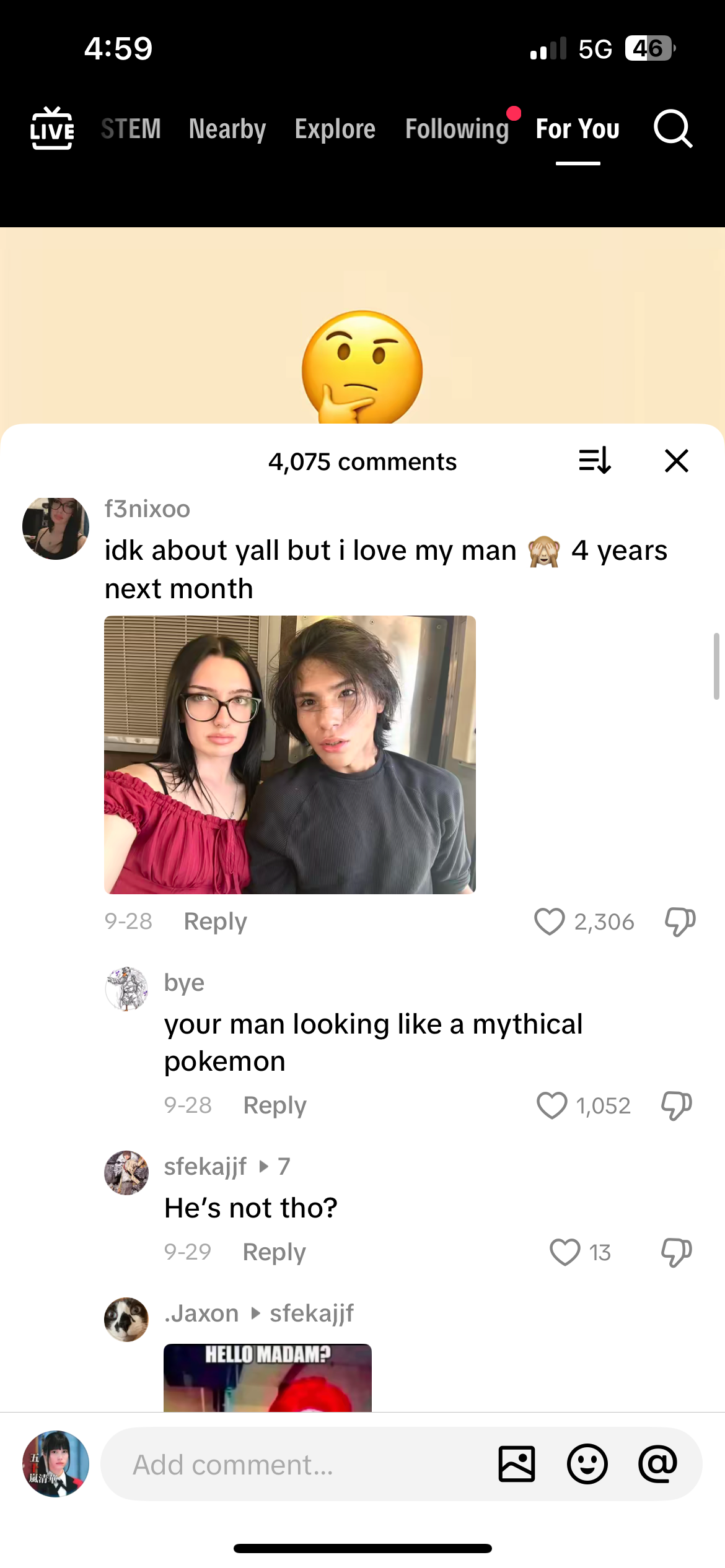
Task: Attach an image to the comment
Action: click(x=517, y=1465)
